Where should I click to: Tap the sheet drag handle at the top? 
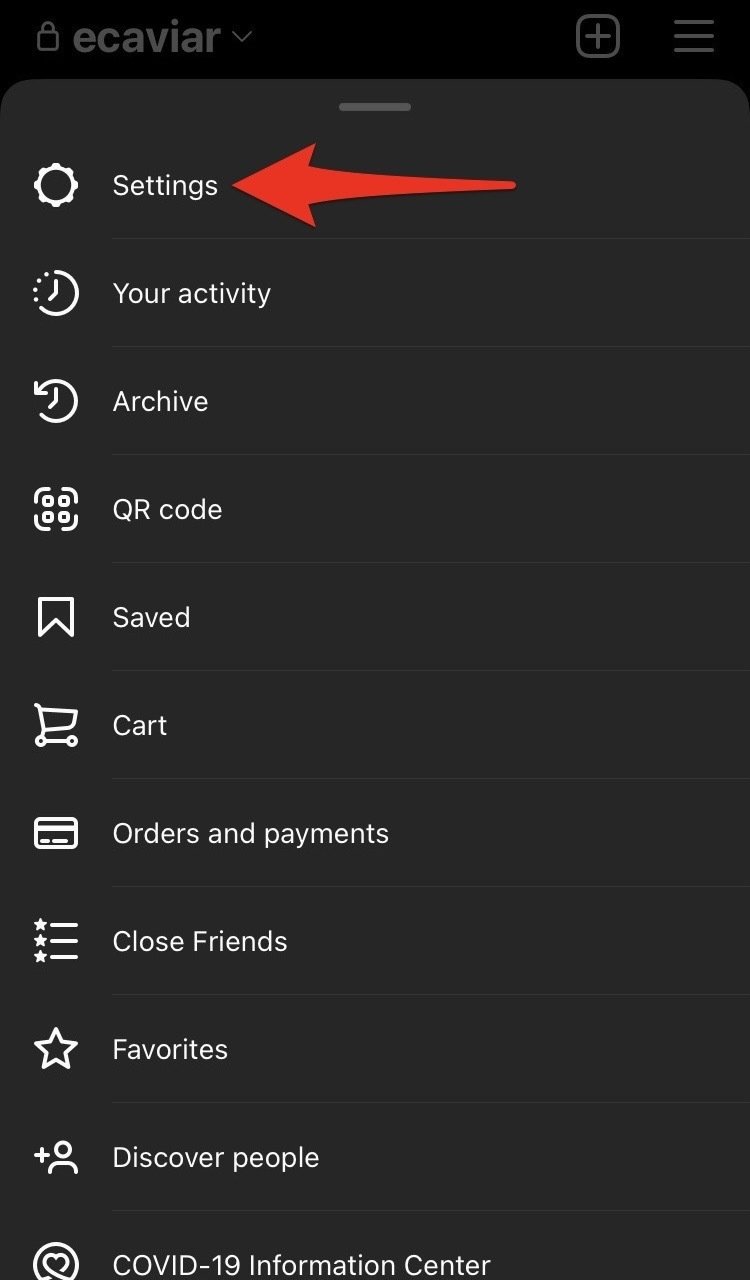click(375, 106)
